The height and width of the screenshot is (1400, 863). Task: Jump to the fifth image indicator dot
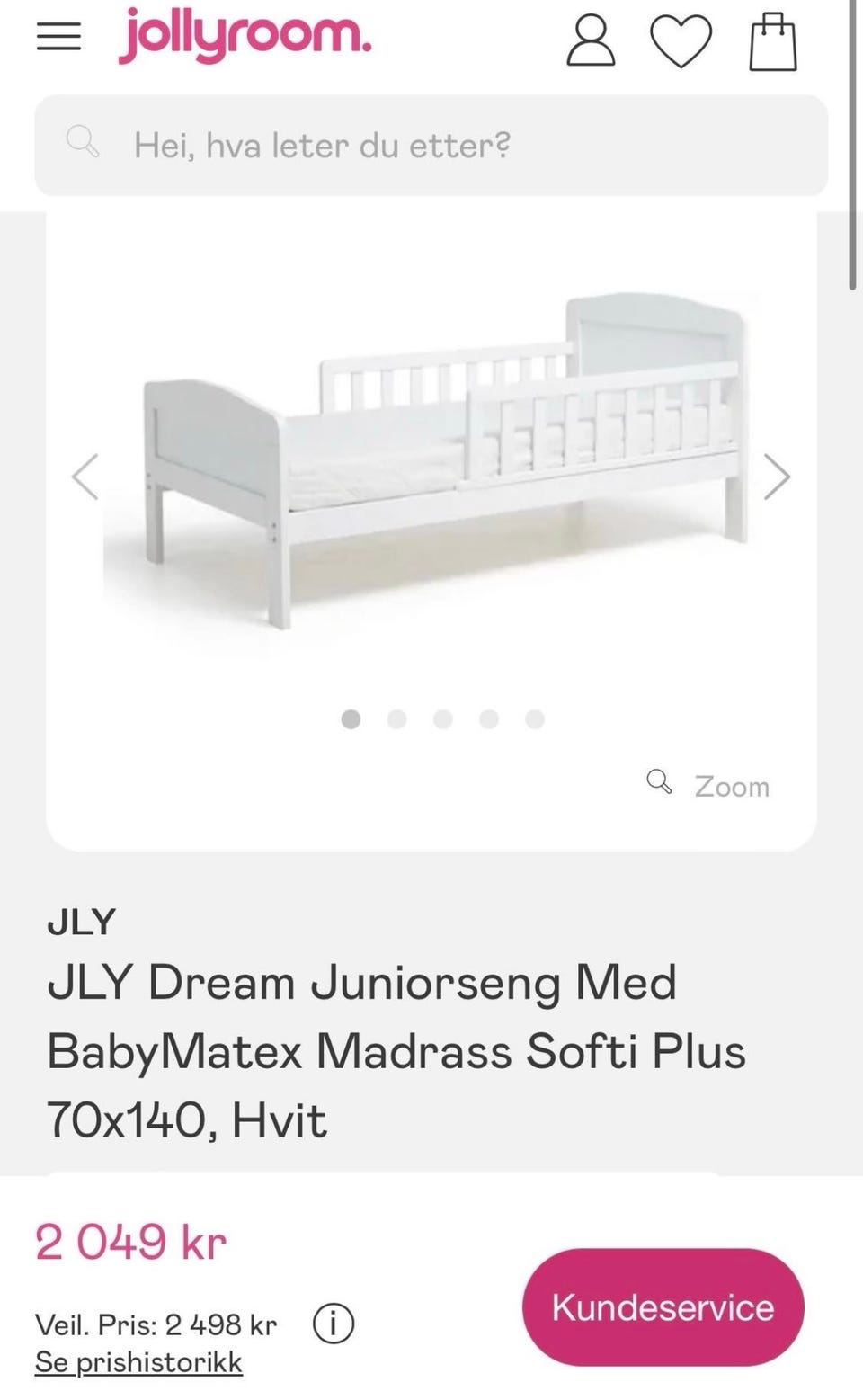coord(535,719)
